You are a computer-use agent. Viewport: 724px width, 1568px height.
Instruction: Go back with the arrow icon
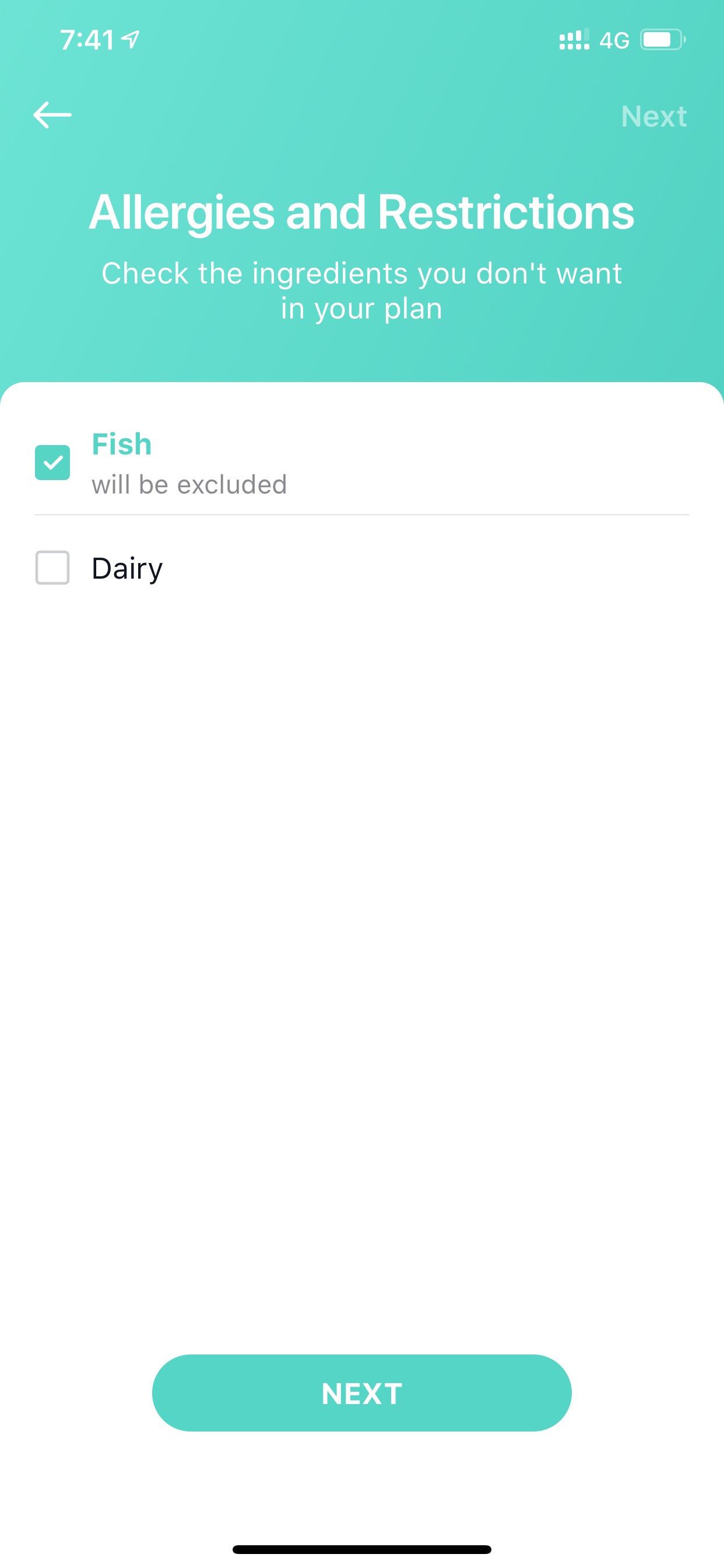coord(52,115)
